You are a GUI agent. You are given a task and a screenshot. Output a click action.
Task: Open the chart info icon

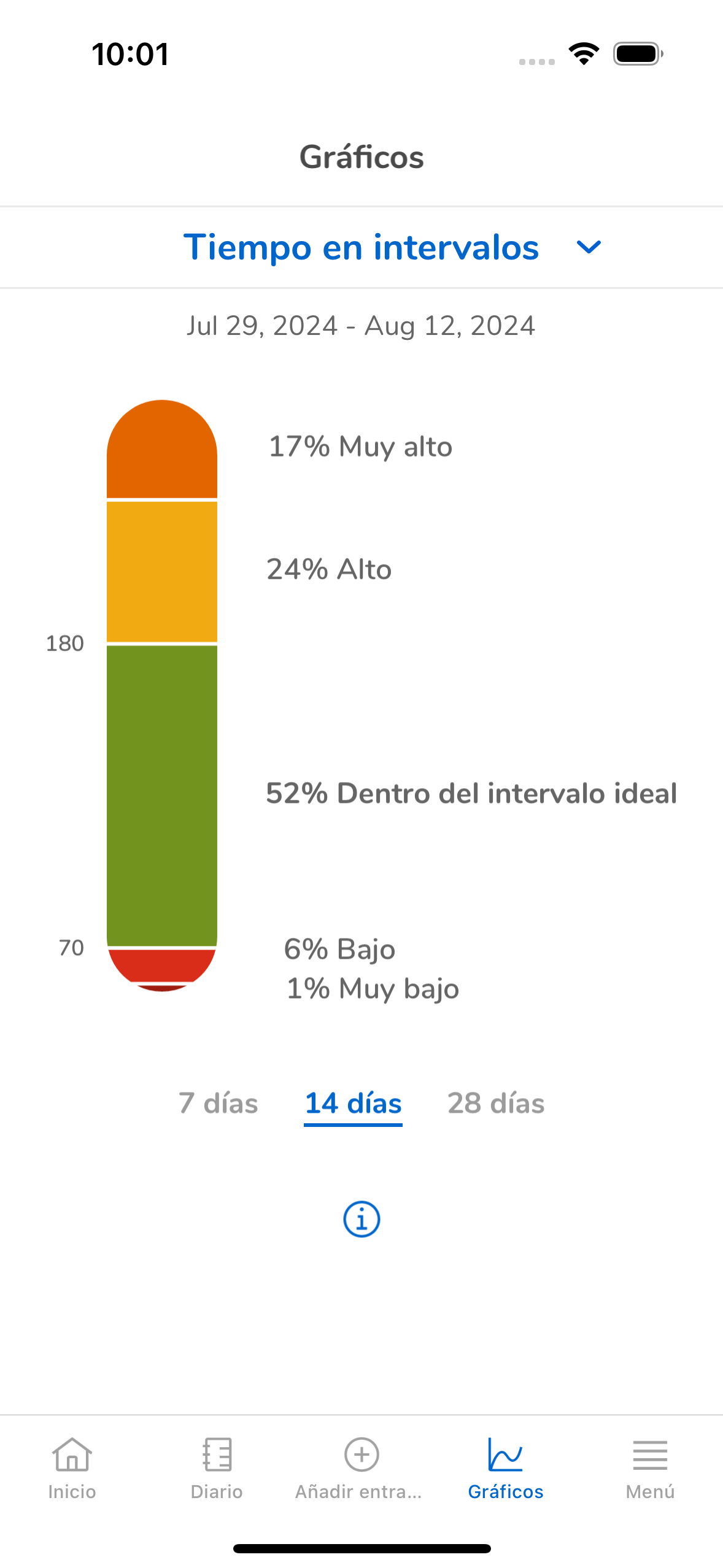coord(361,1219)
